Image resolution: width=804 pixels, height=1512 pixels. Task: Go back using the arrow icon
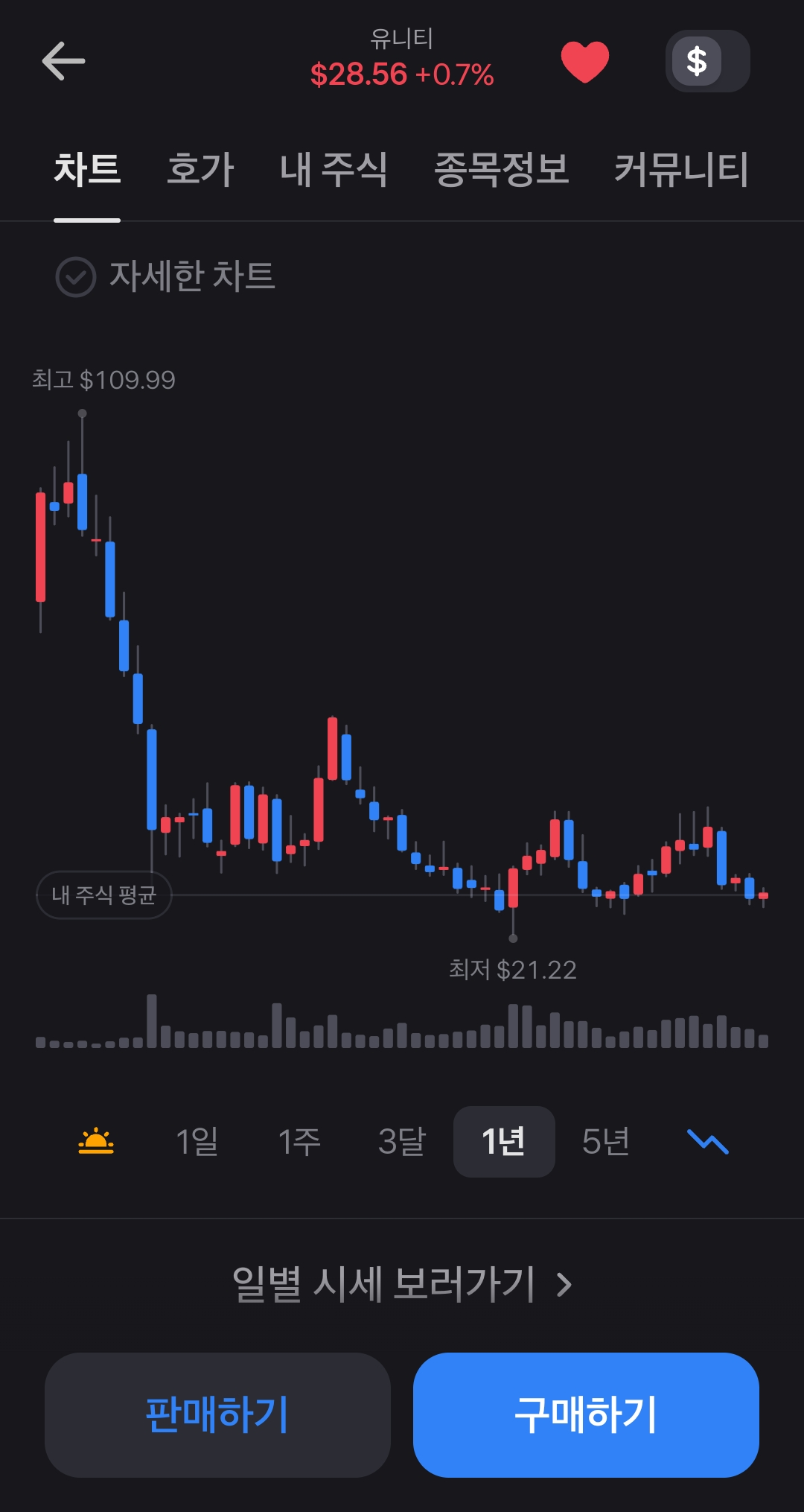point(63,61)
